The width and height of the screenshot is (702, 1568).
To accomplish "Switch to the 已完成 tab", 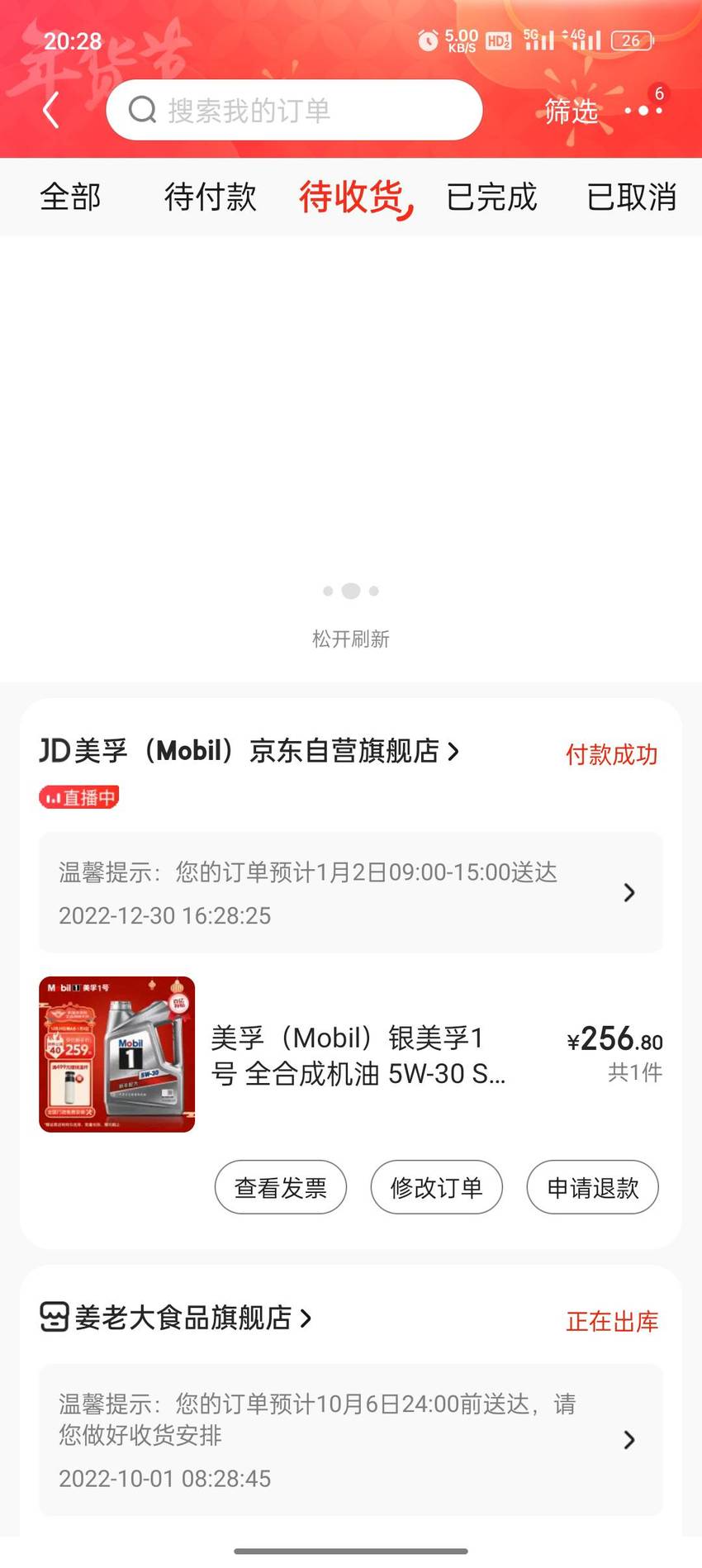I will [x=491, y=197].
